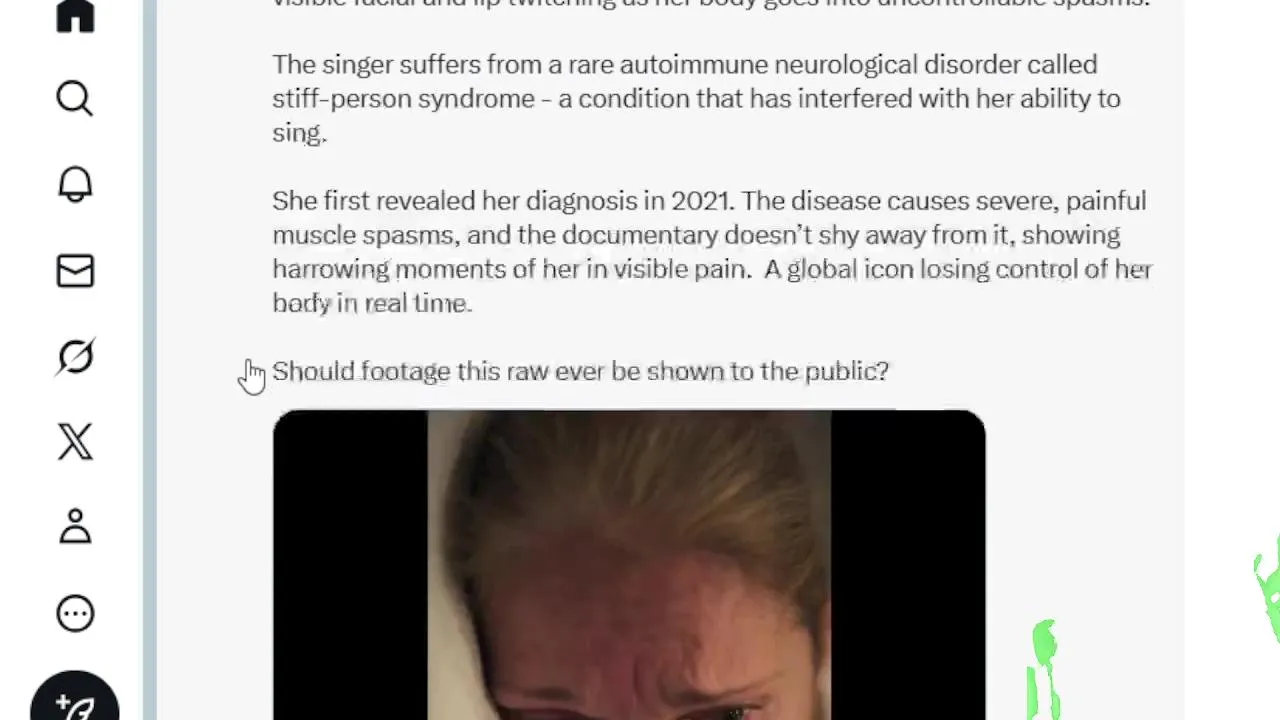The height and width of the screenshot is (720, 1280).
Task: Compose a new post
Action: click(x=75, y=702)
